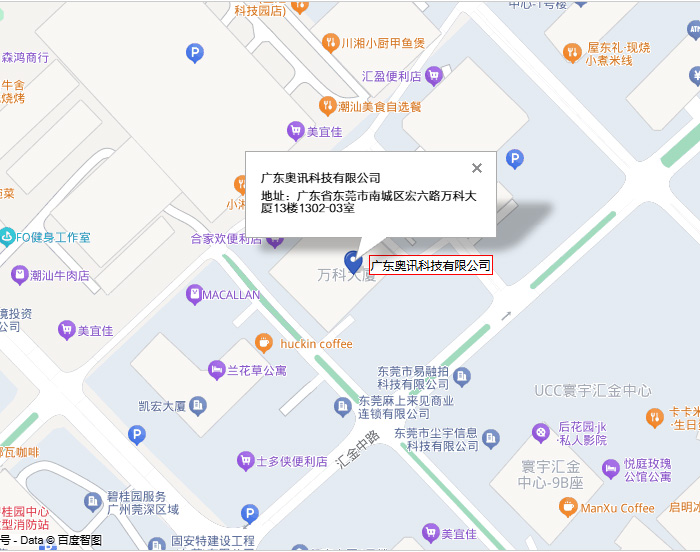Image resolution: width=700 pixels, height=552 pixels.
Task: Tap the 广东奥讯科技有限公司 marker label
Action: [x=430, y=265]
